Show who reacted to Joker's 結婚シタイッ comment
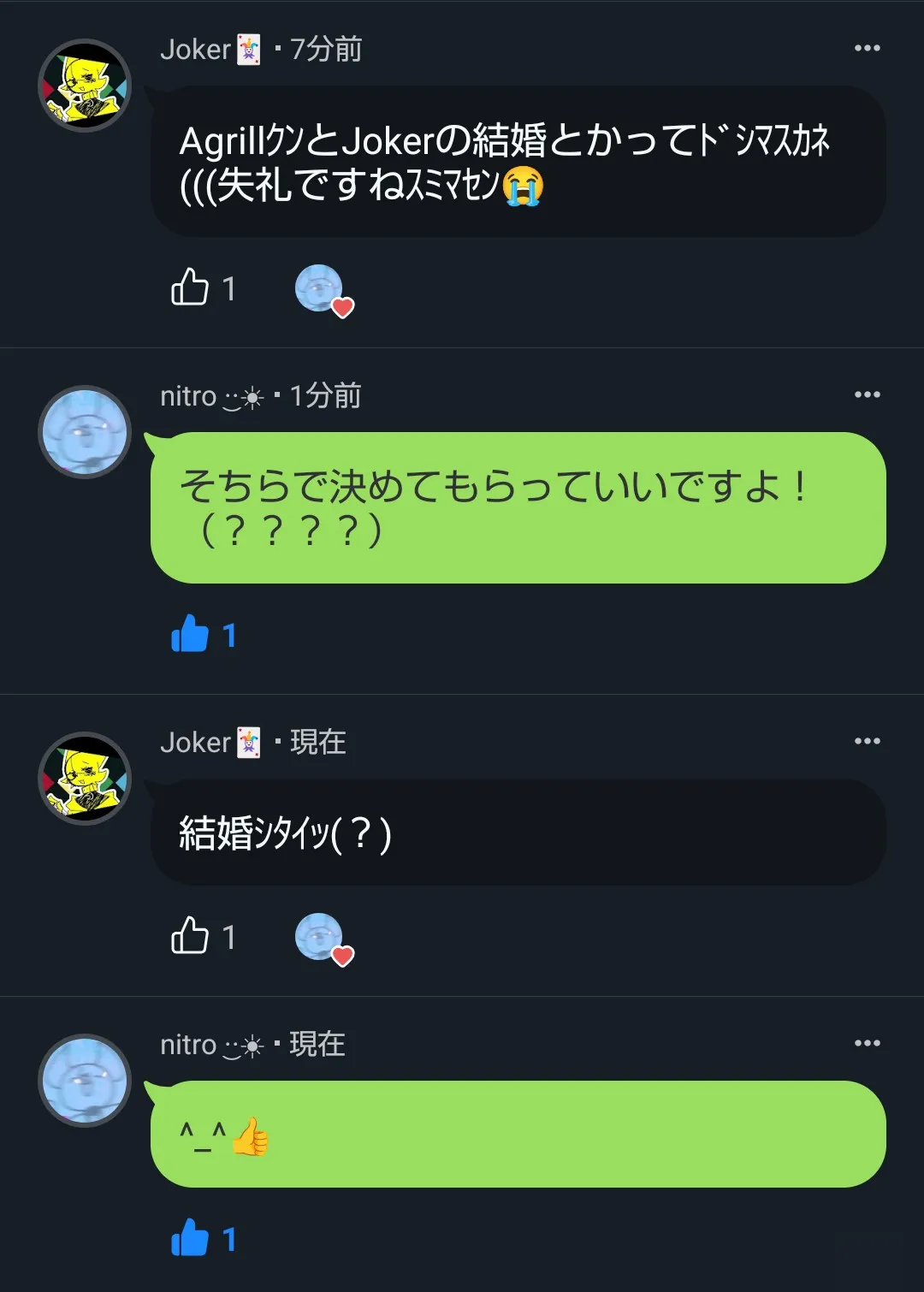This screenshot has height=1292, width=924. [320, 938]
